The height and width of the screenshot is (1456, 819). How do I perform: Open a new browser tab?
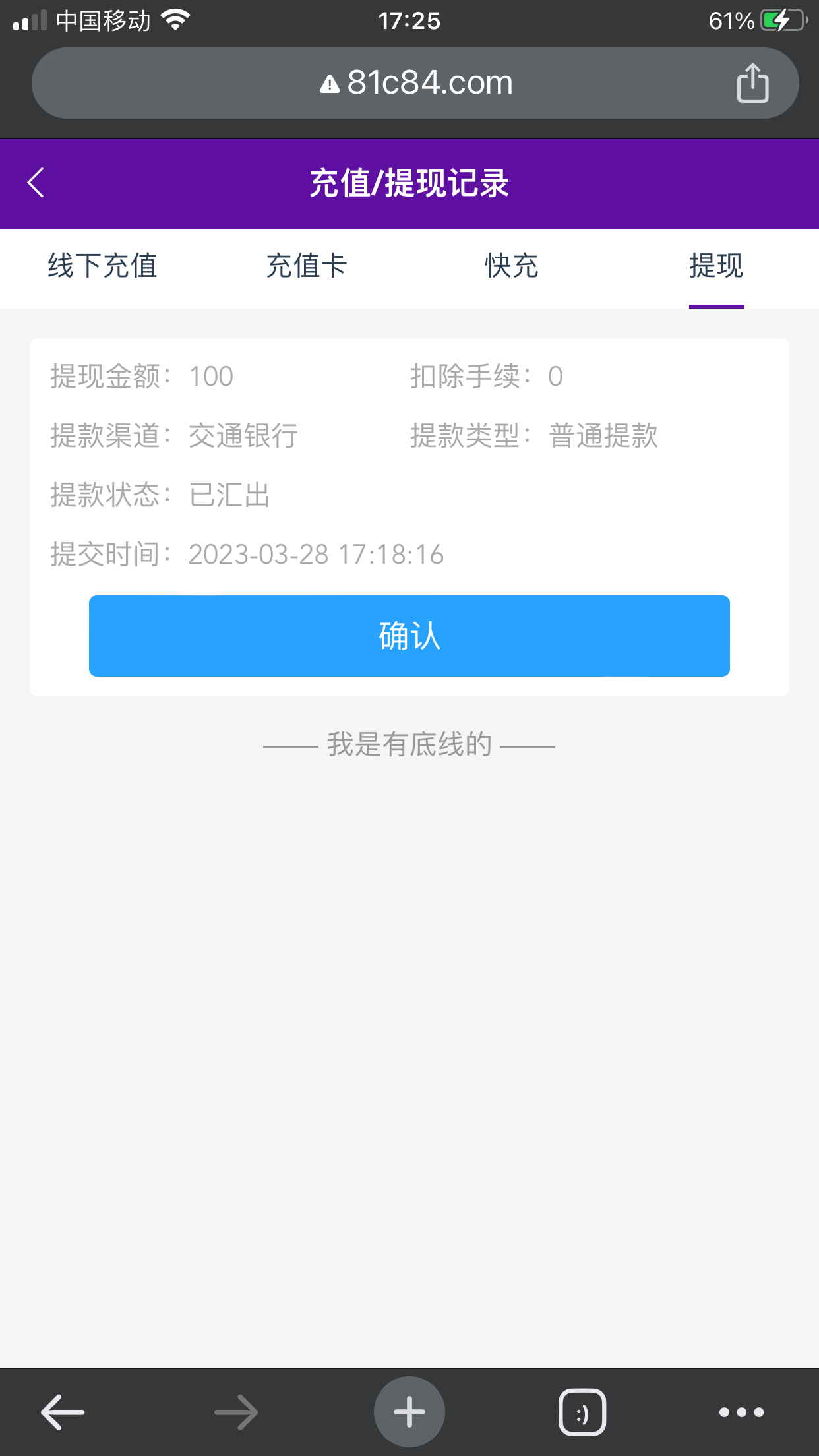point(409,1412)
